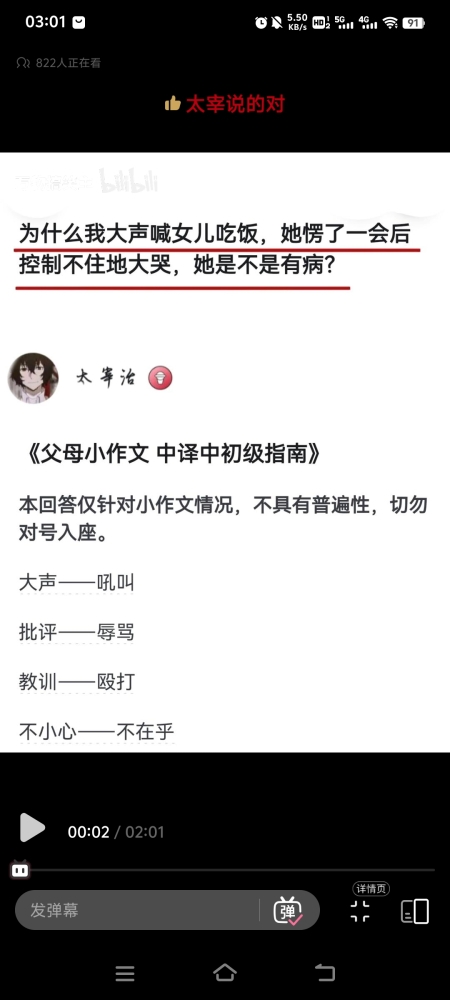Open the 发弹幕 danmaku input field
Viewport: 450px width, 1000px height.
tap(137, 910)
